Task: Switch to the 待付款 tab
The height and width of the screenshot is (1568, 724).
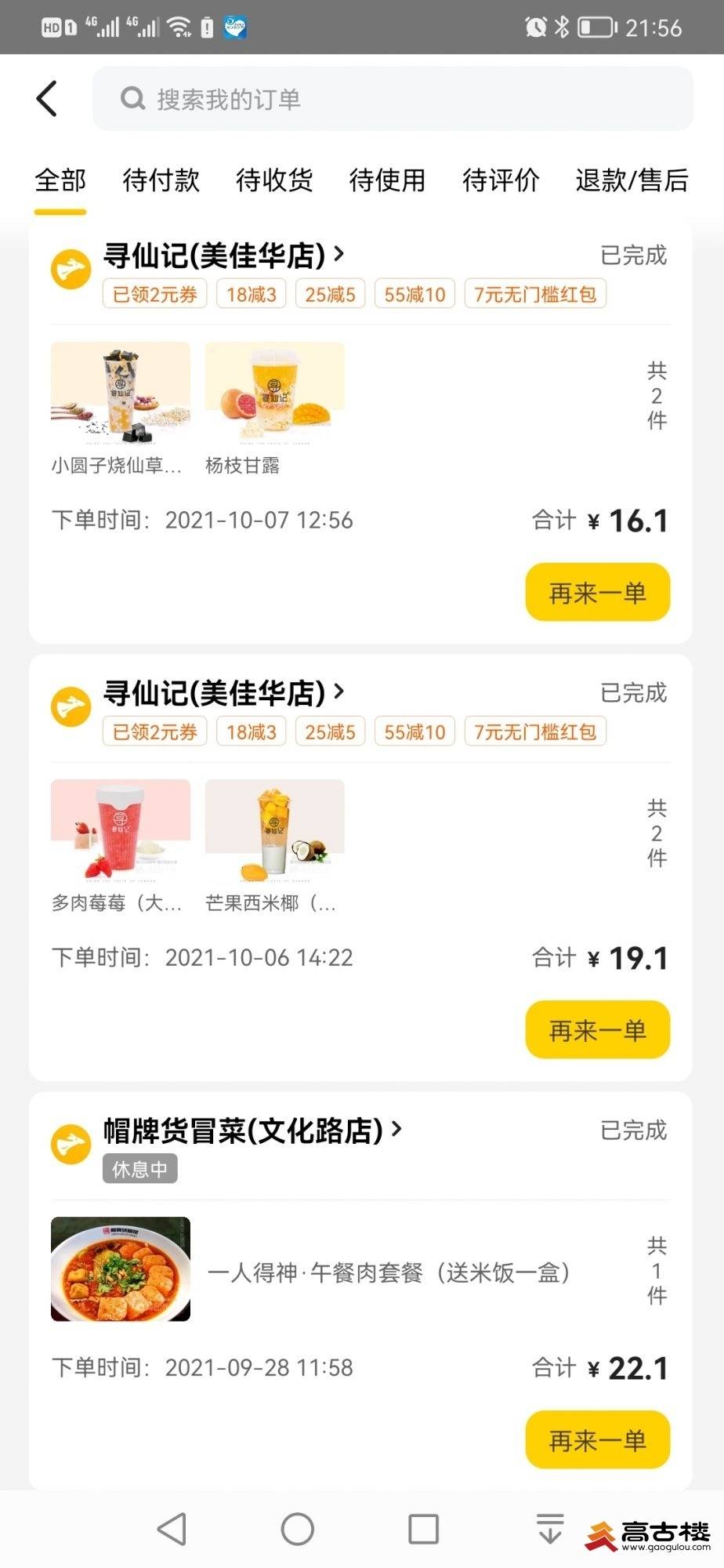Action: click(161, 180)
